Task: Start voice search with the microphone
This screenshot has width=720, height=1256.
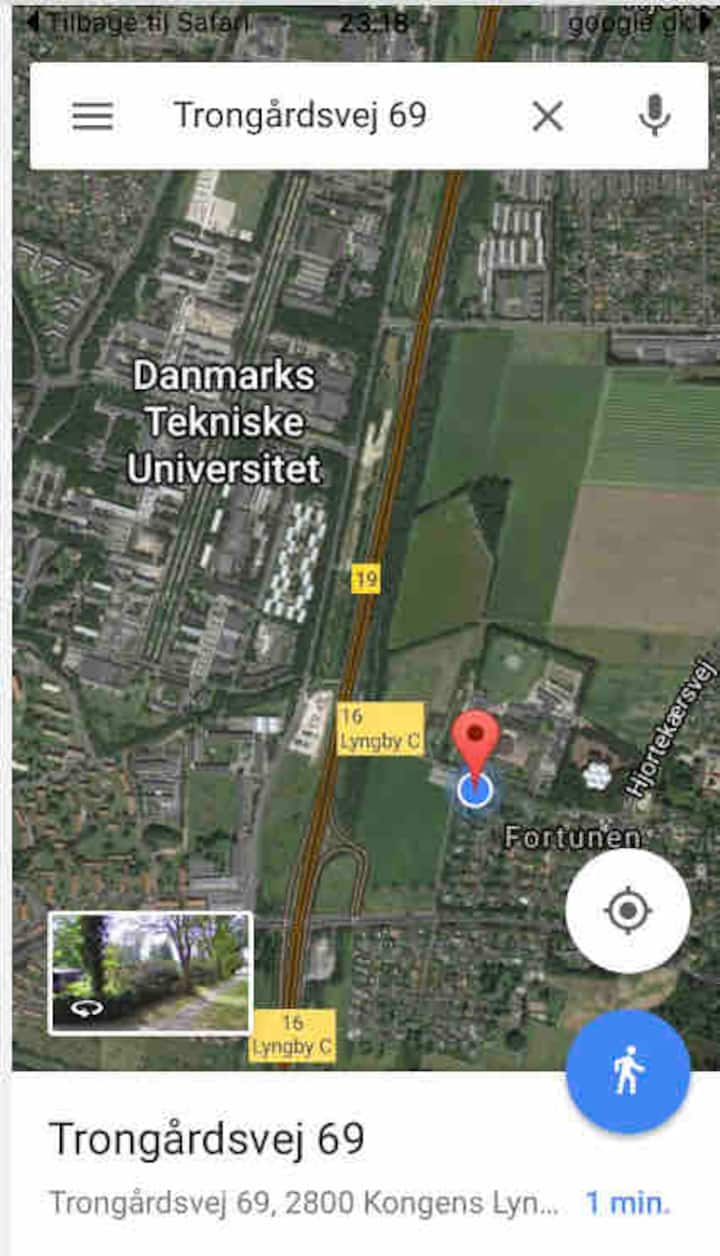Action: tap(654, 117)
